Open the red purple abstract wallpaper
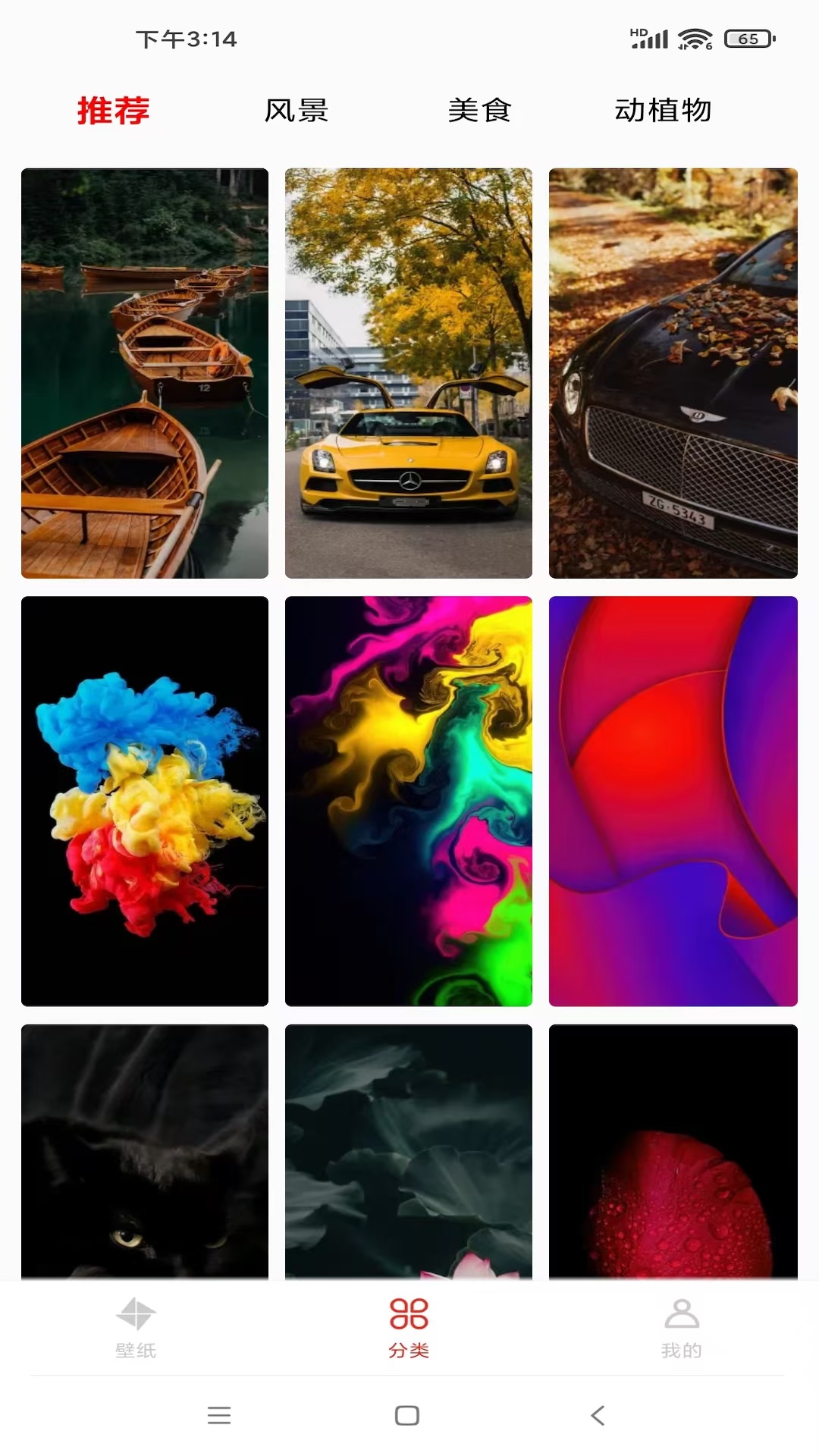This screenshot has width=819, height=1456. (673, 801)
